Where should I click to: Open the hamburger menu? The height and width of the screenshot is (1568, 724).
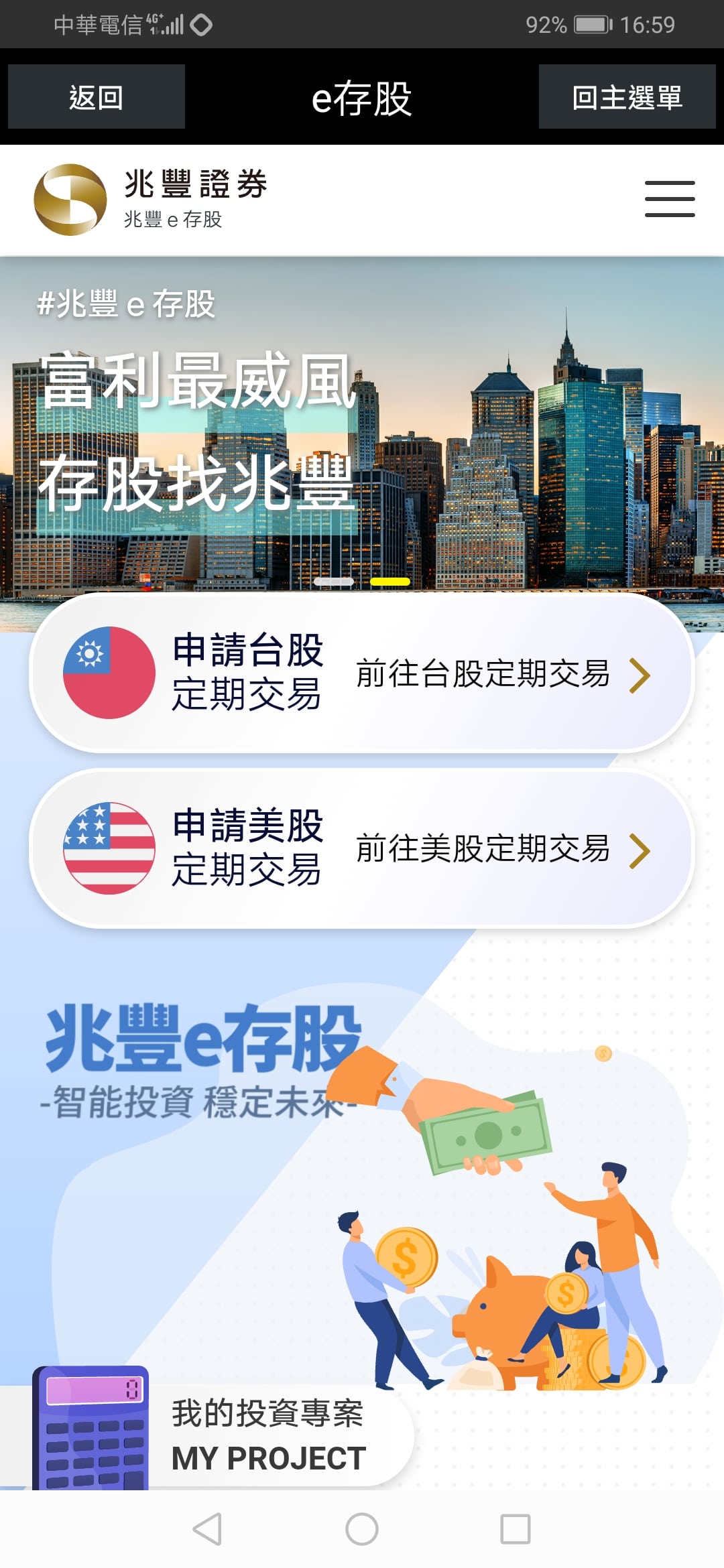click(669, 199)
